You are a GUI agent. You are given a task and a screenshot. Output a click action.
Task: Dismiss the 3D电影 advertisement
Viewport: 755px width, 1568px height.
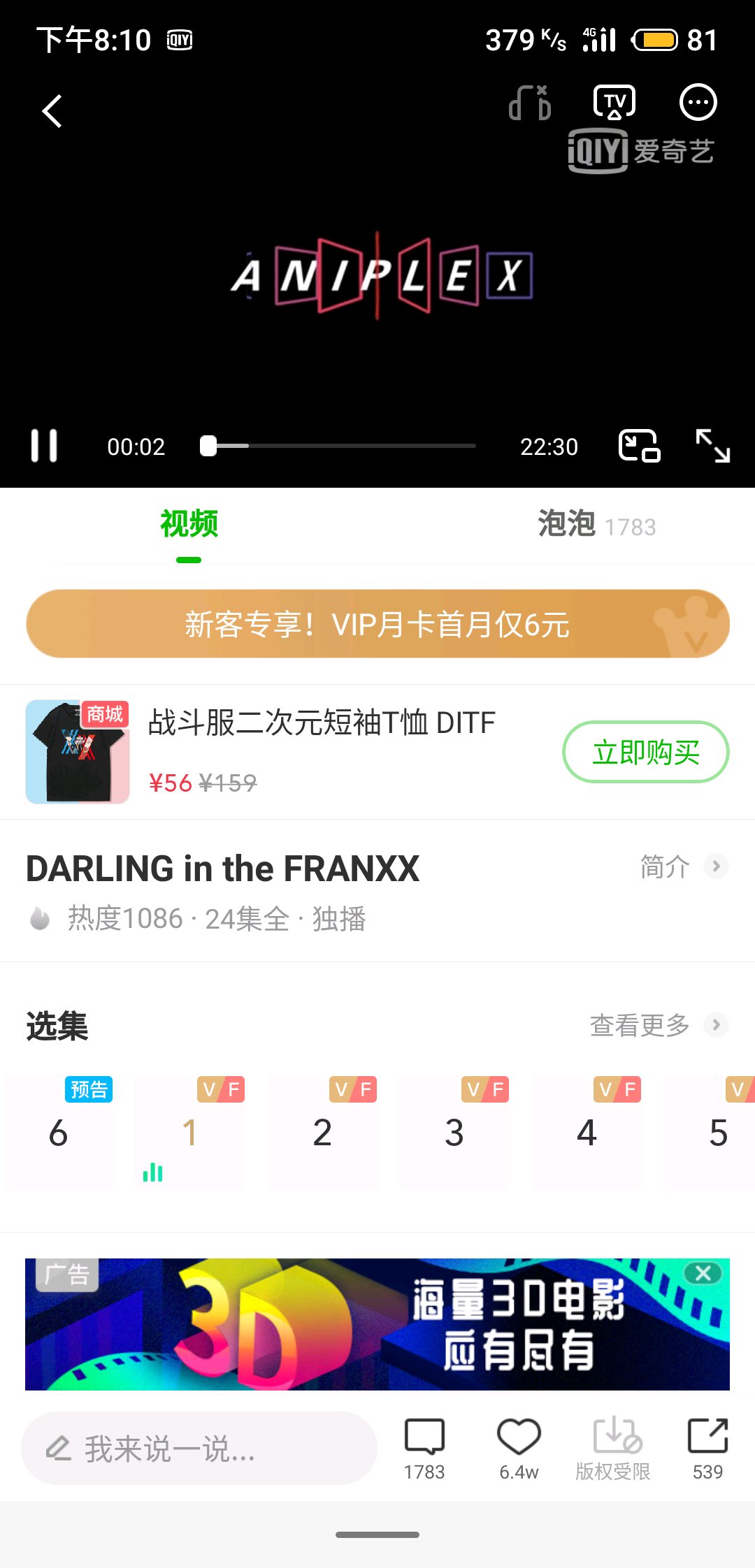pyautogui.click(x=703, y=1273)
